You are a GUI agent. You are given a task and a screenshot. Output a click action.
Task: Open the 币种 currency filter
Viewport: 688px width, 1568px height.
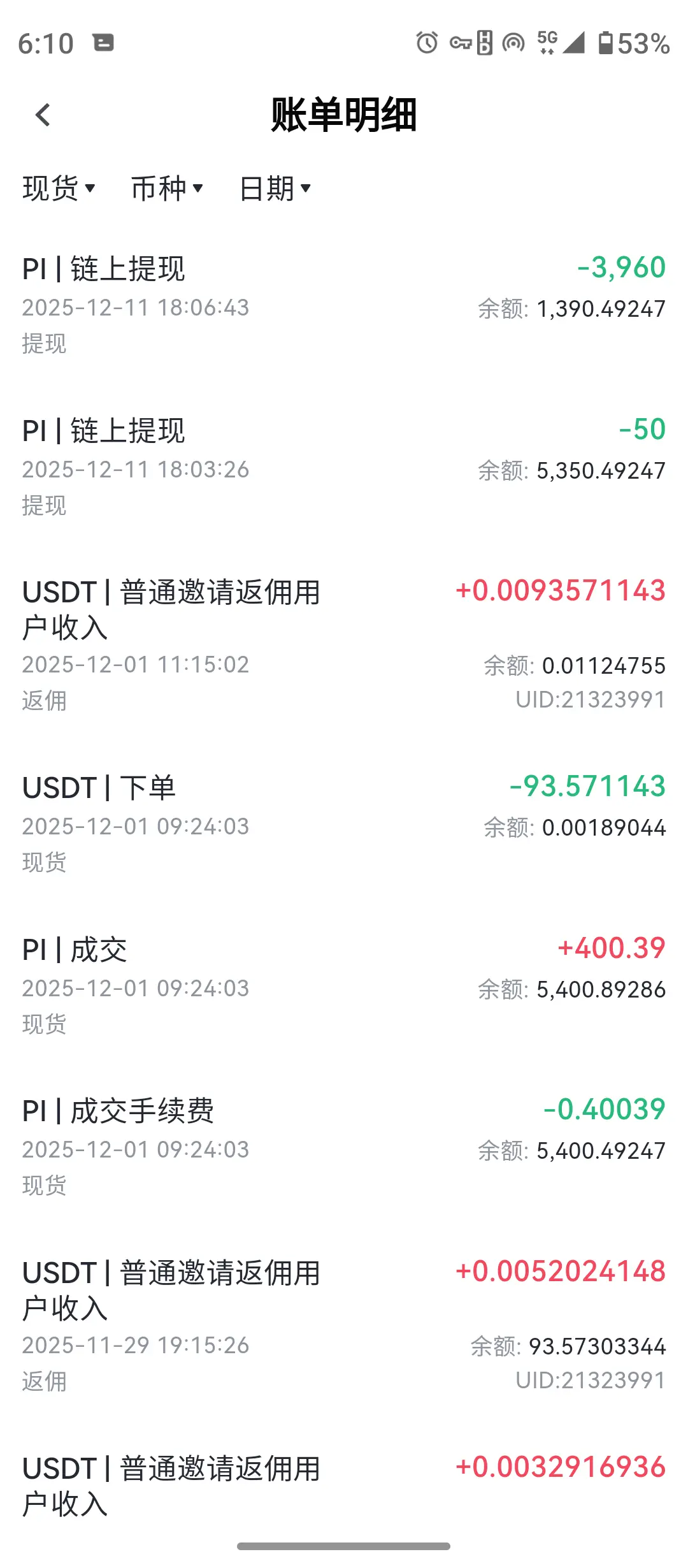167,188
